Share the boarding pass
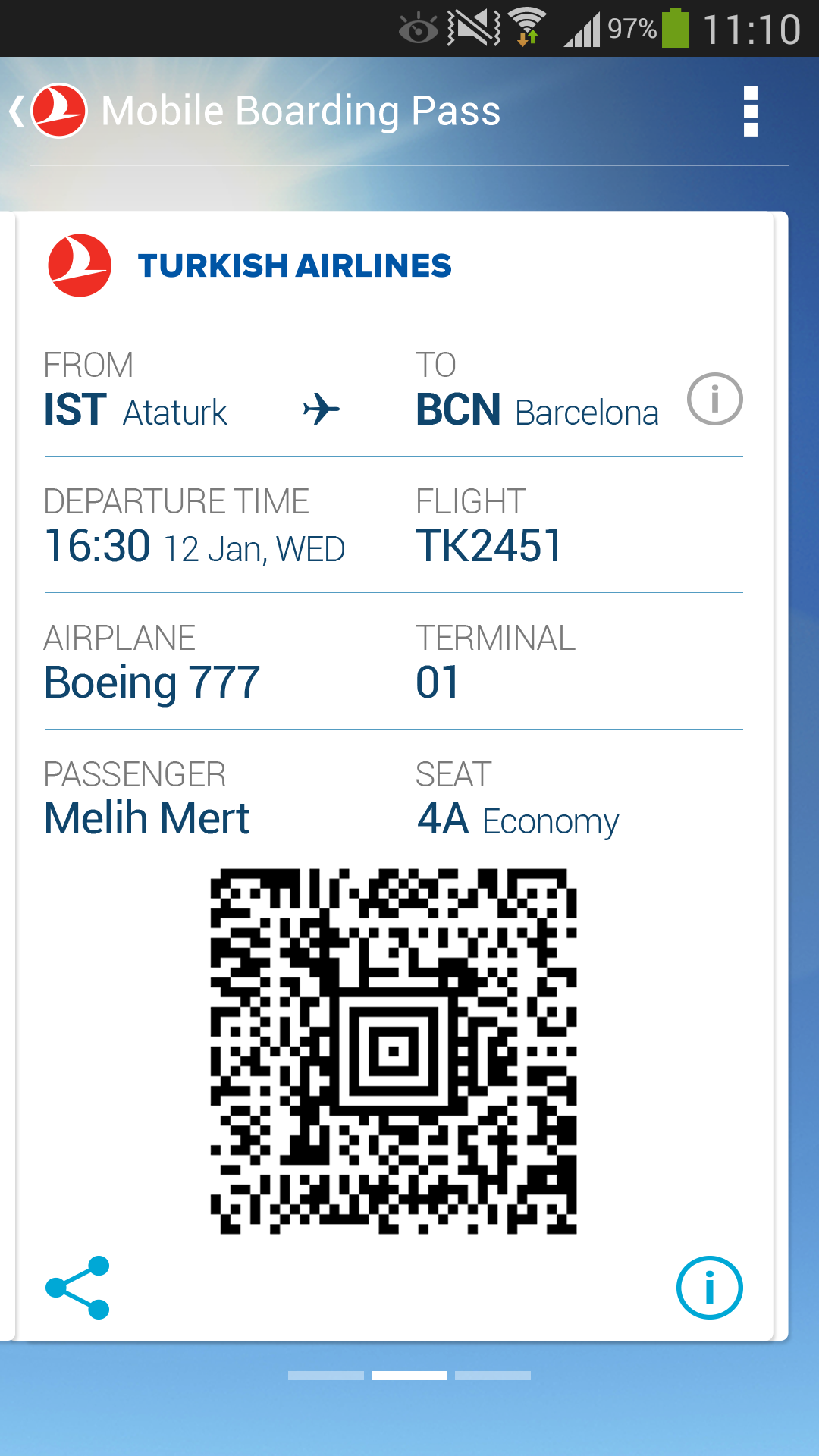This screenshot has width=819, height=1456. point(78,1288)
